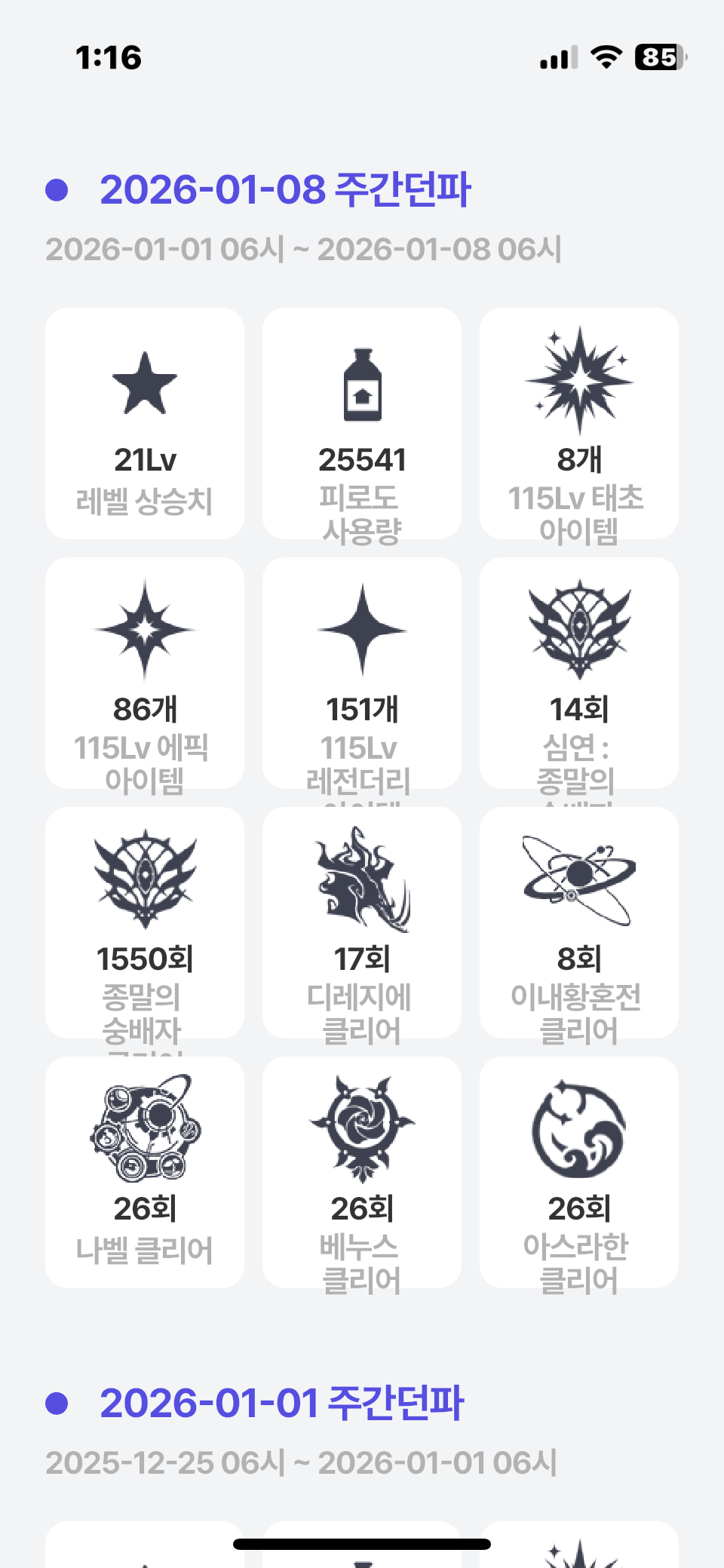Screen dimensions: 724x1568
Task: Select the 디레지에 클리어 card
Action: tap(362, 922)
